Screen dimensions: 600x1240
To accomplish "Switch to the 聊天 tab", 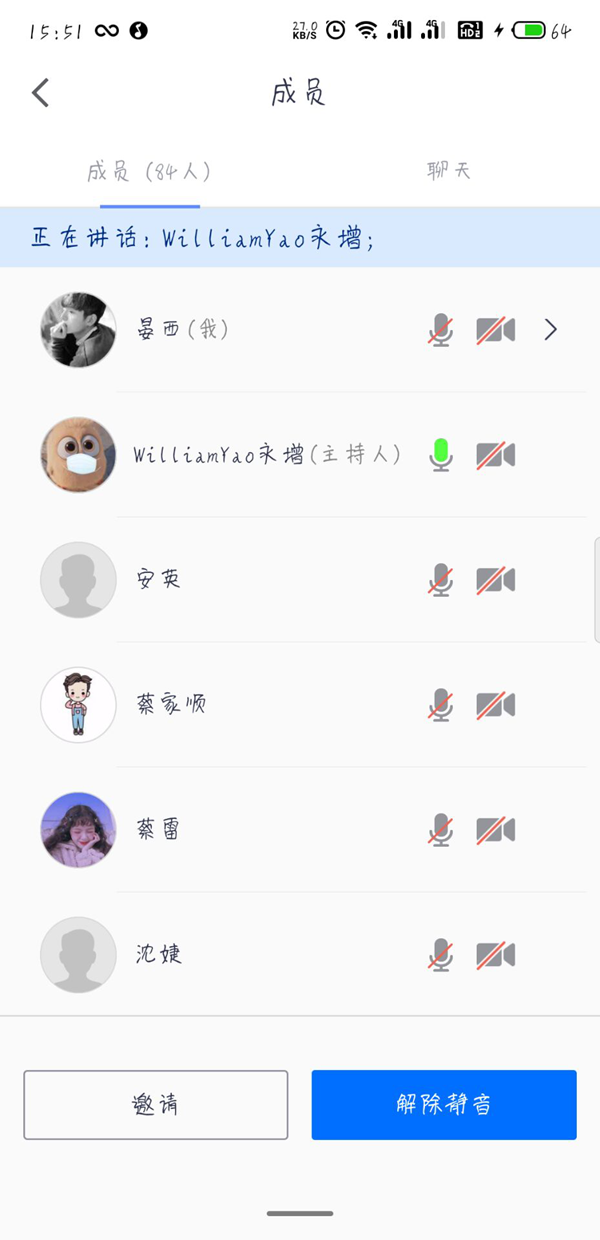I will point(448,171).
